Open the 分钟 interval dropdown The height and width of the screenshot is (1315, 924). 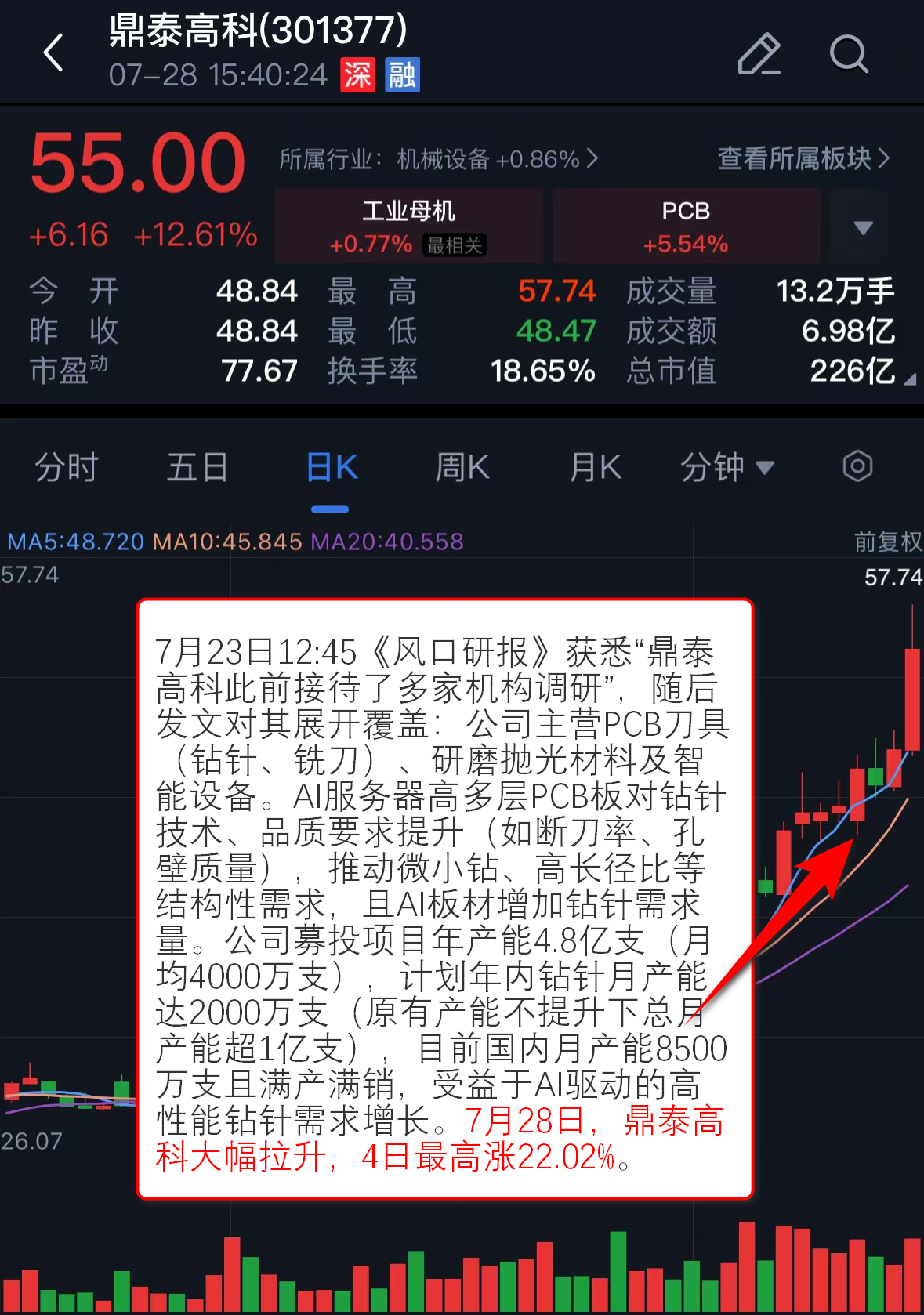pyautogui.click(x=727, y=468)
